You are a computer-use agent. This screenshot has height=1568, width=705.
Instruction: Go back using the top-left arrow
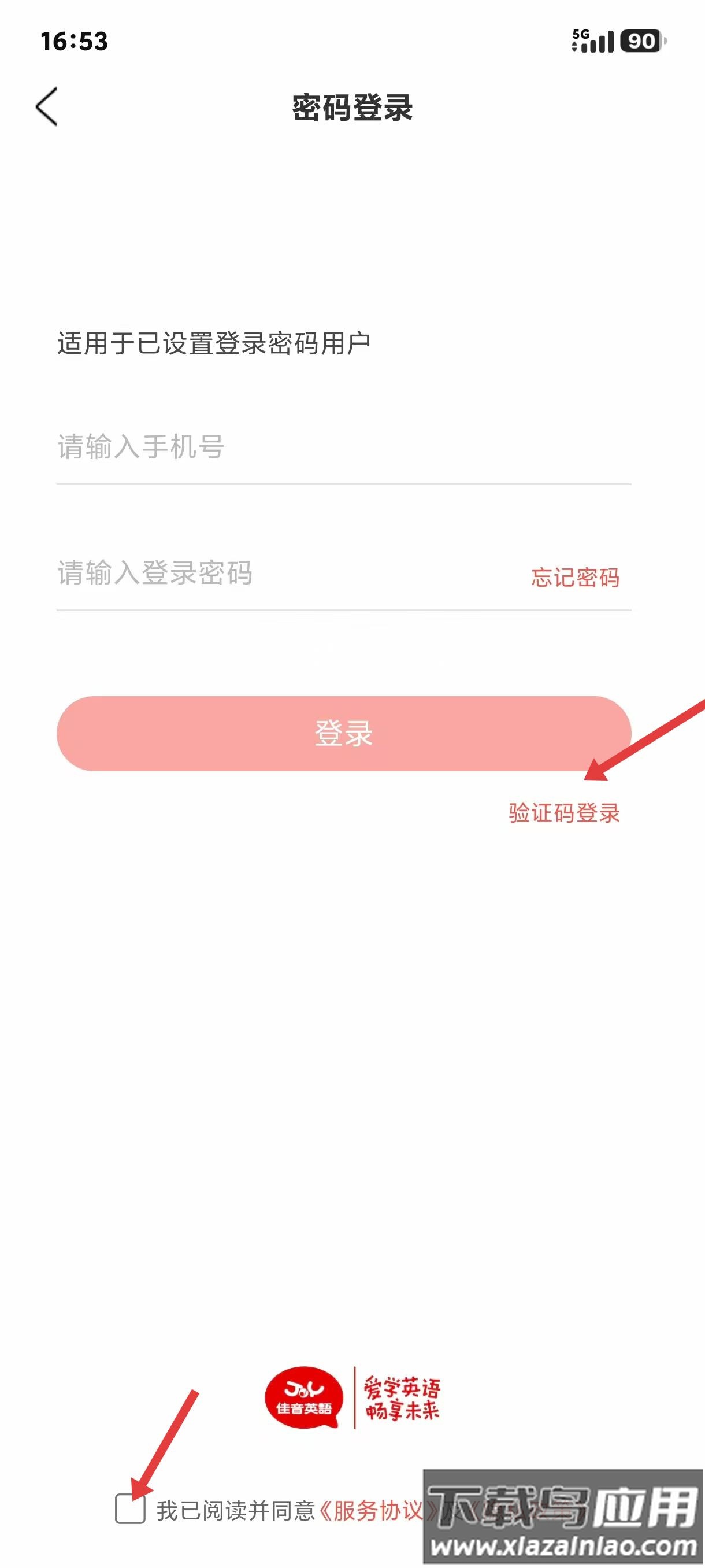click(x=47, y=106)
